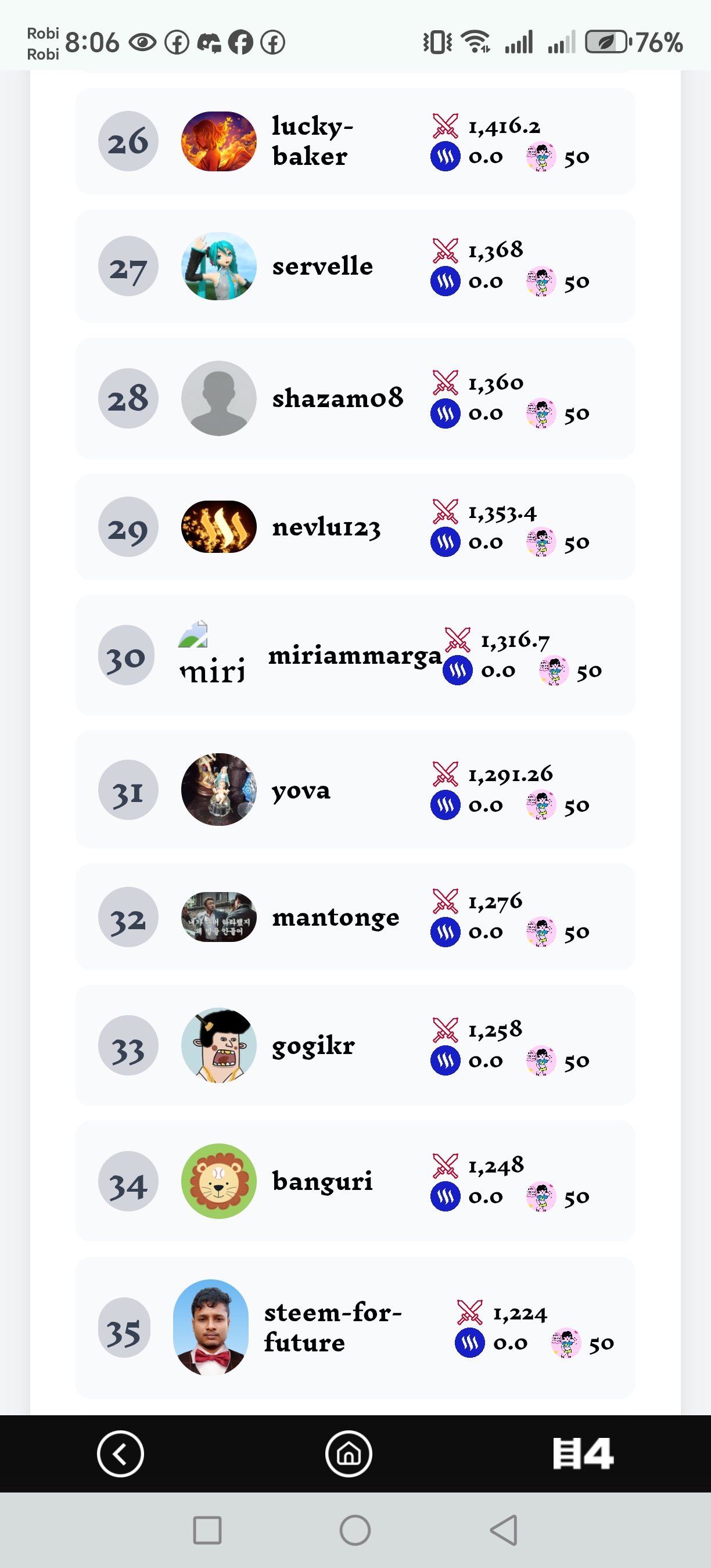Go back using the app's arrow button
Image resolution: width=711 pixels, height=1568 pixels.
click(x=120, y=1454)
